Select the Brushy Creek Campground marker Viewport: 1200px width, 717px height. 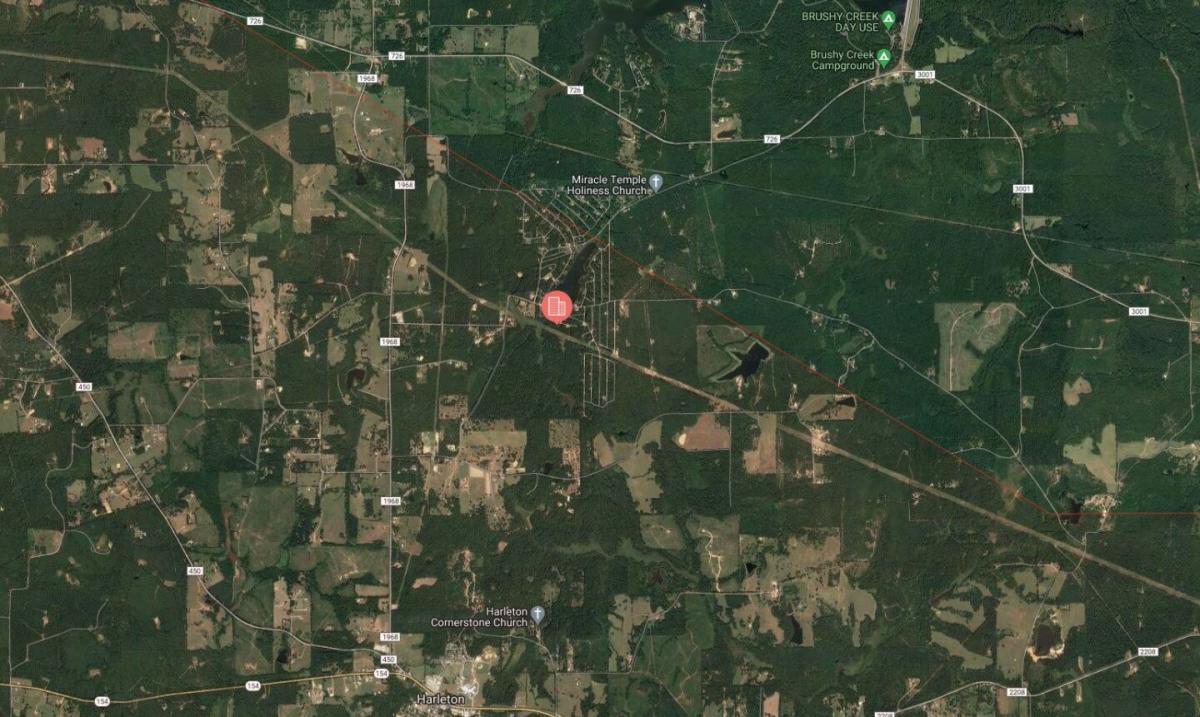click(x=885, y=56)
